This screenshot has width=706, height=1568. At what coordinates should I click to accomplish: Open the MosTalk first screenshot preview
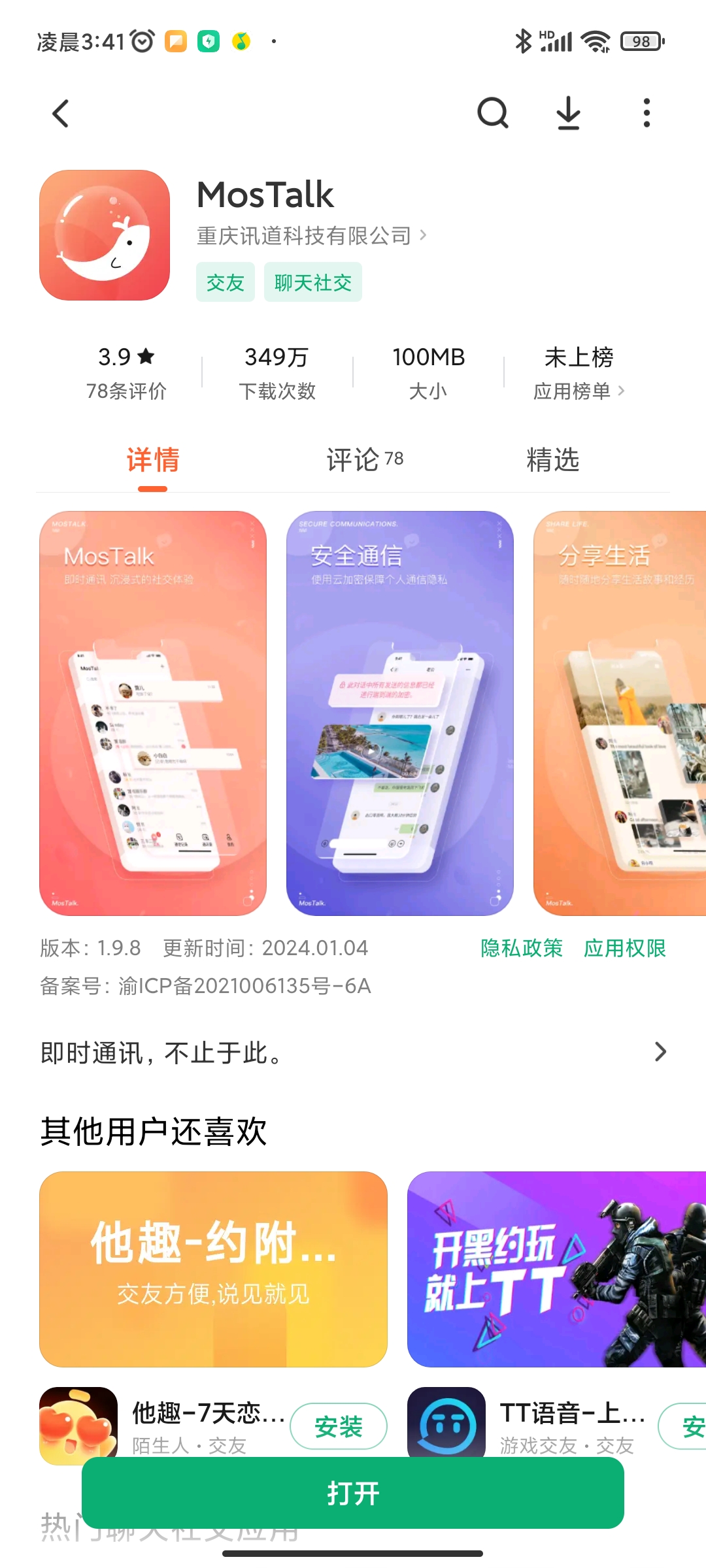153,713
